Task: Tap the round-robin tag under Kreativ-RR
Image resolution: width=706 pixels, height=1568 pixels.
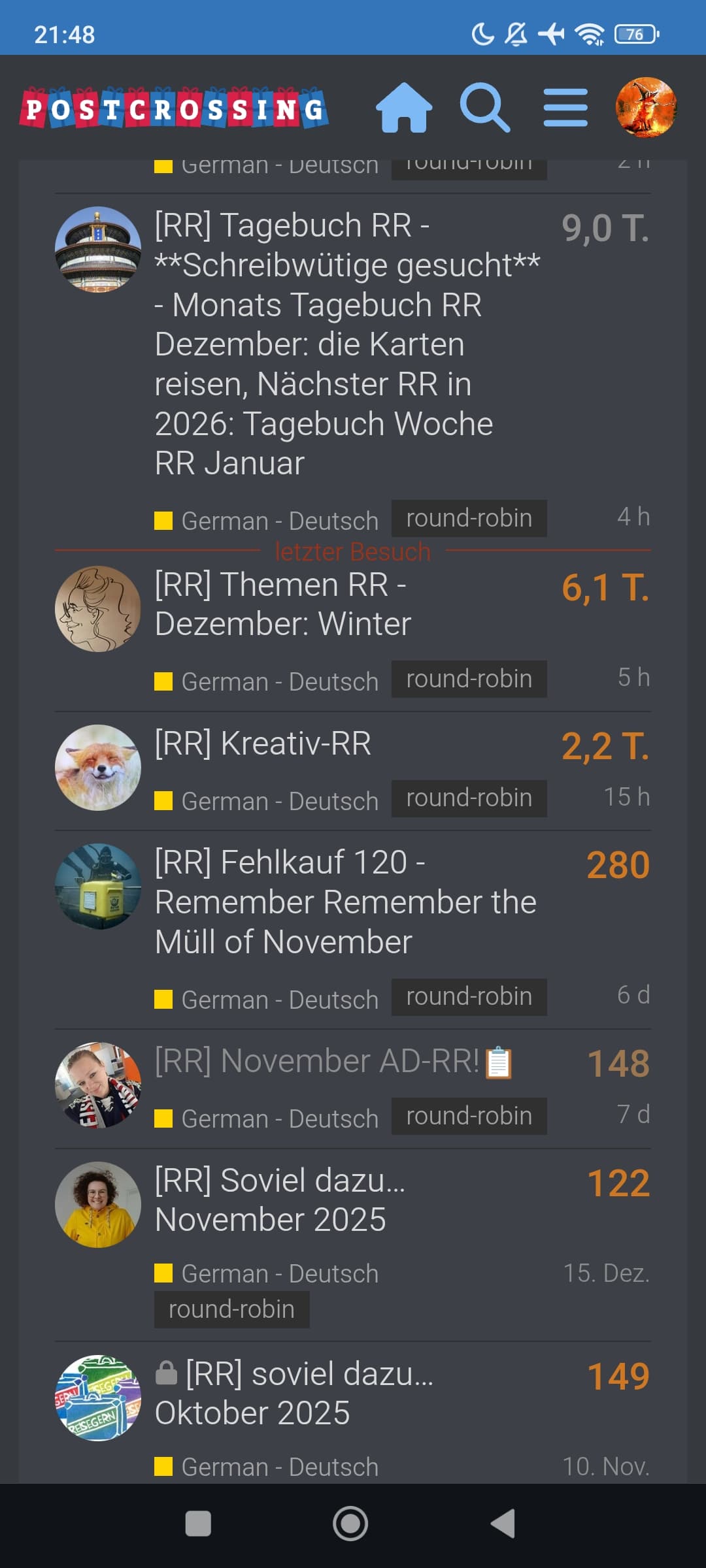Action: (469, 798)
